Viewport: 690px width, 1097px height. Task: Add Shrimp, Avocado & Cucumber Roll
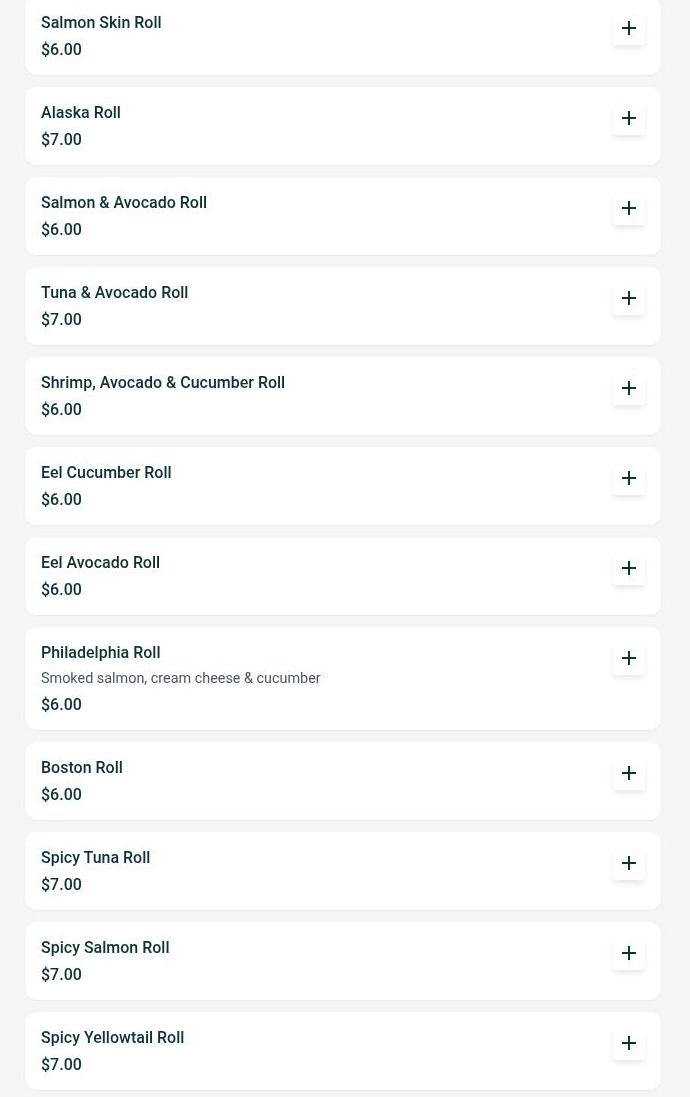pyautogui.click(x=629, y=388)
